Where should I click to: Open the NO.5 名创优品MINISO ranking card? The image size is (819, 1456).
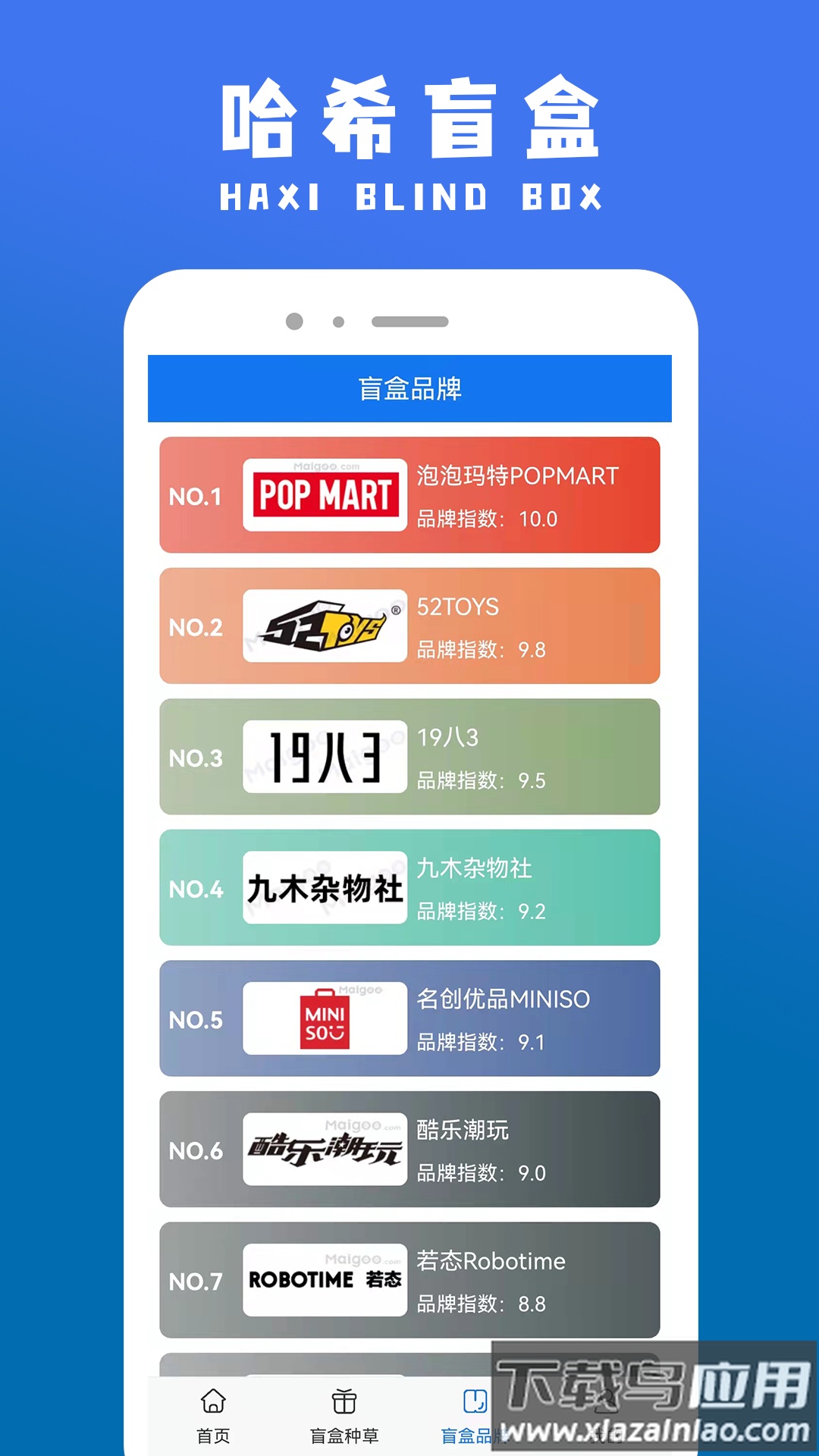coord(409,1017)
